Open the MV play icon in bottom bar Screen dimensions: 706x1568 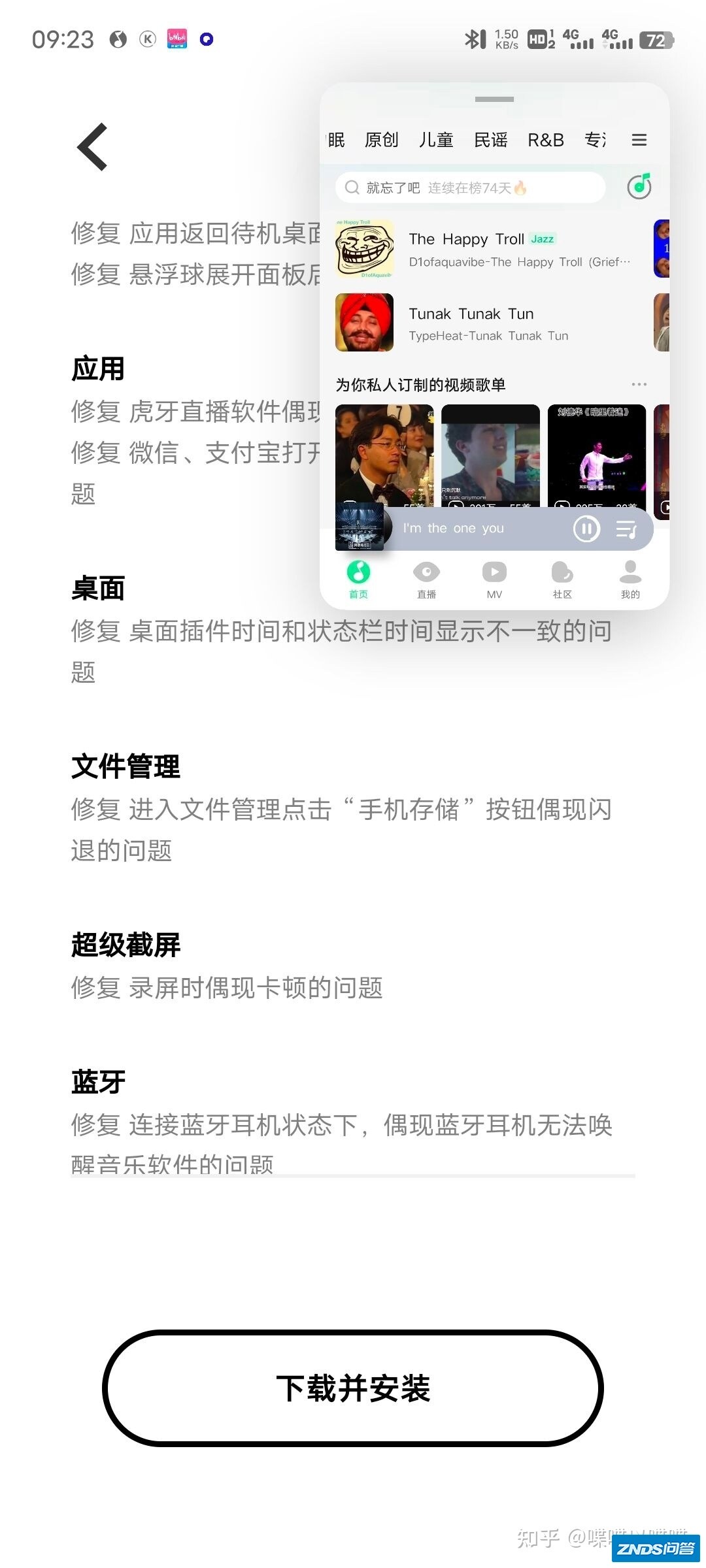(x=494, y=572)
